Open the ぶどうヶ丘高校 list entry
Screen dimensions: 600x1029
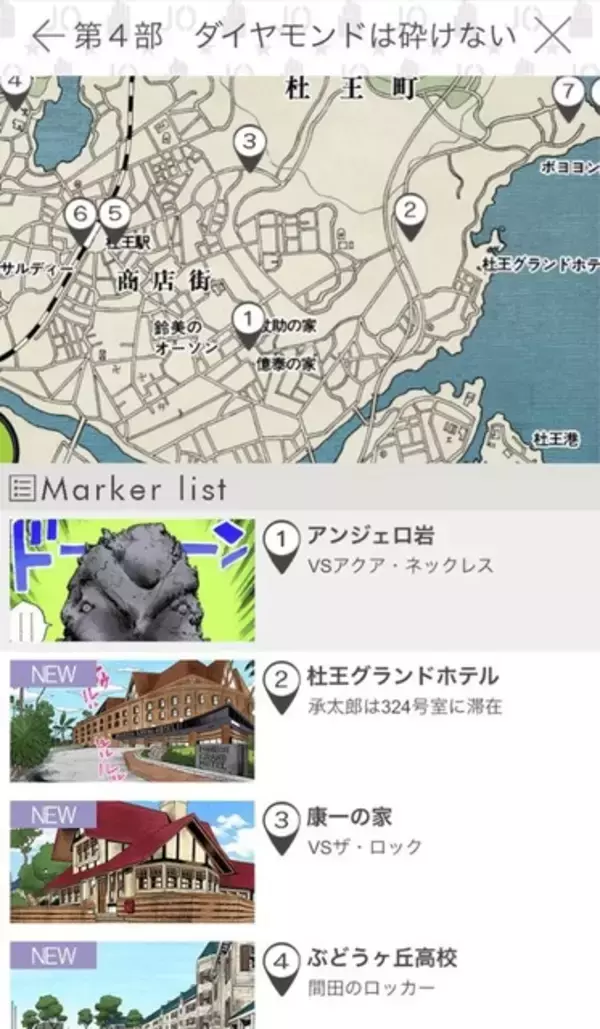tap(300, 985)
